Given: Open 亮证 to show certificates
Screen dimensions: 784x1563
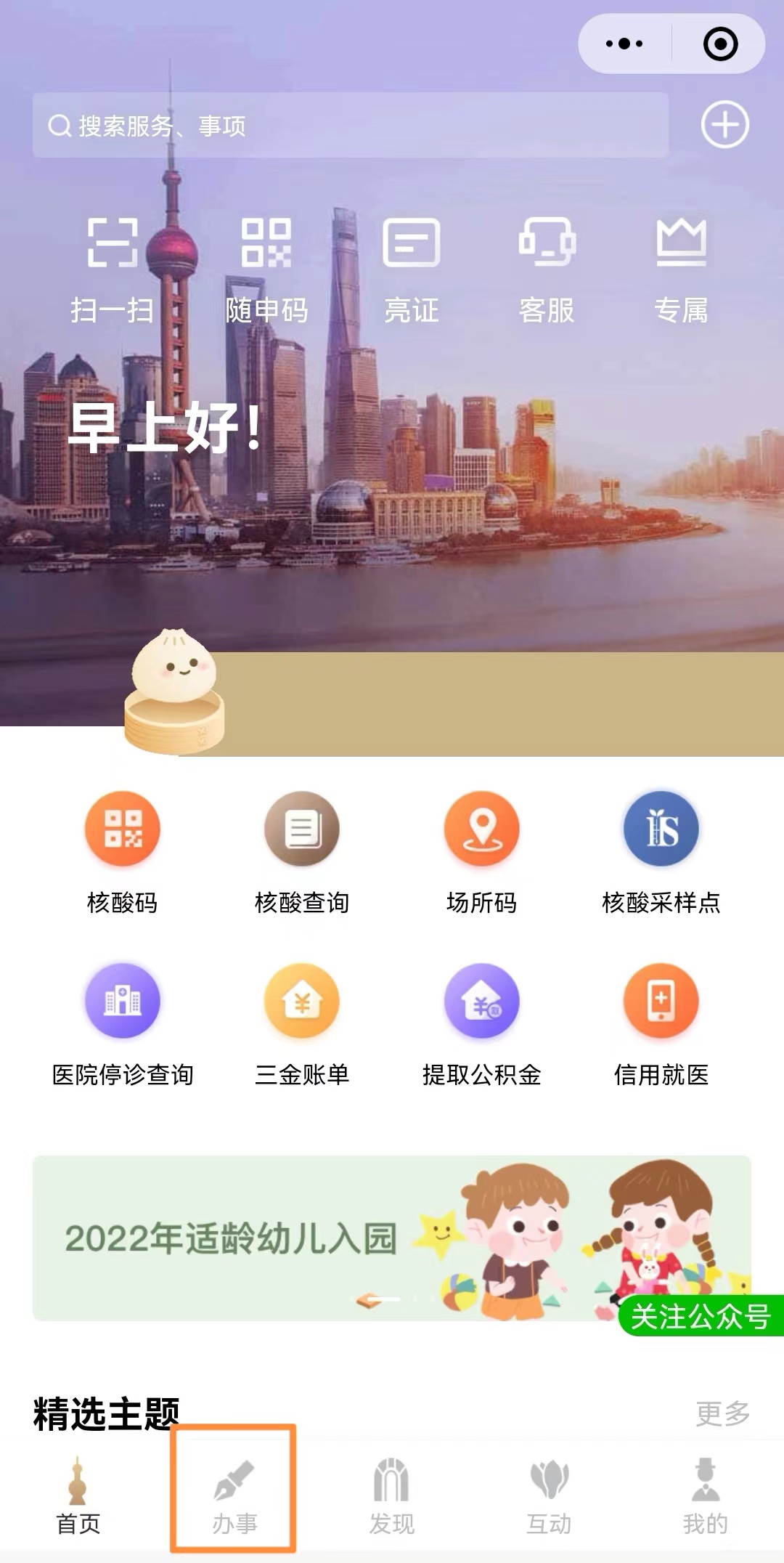Looking at the screenshot, I should pyautogui.click(x=411, y=269).
